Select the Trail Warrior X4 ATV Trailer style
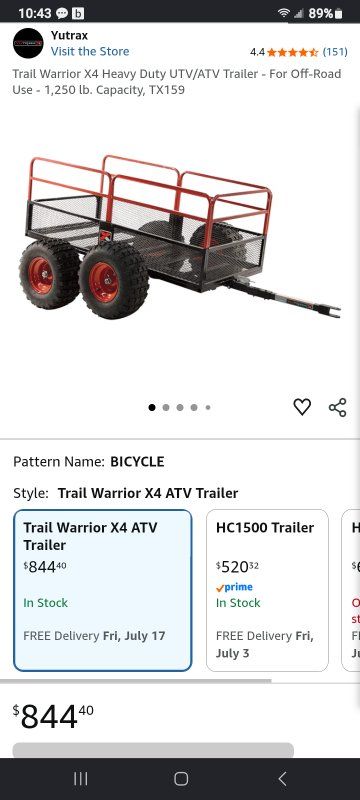Image resolution: width=360 pixels, height=800 pixels. (x=103, y=590)
